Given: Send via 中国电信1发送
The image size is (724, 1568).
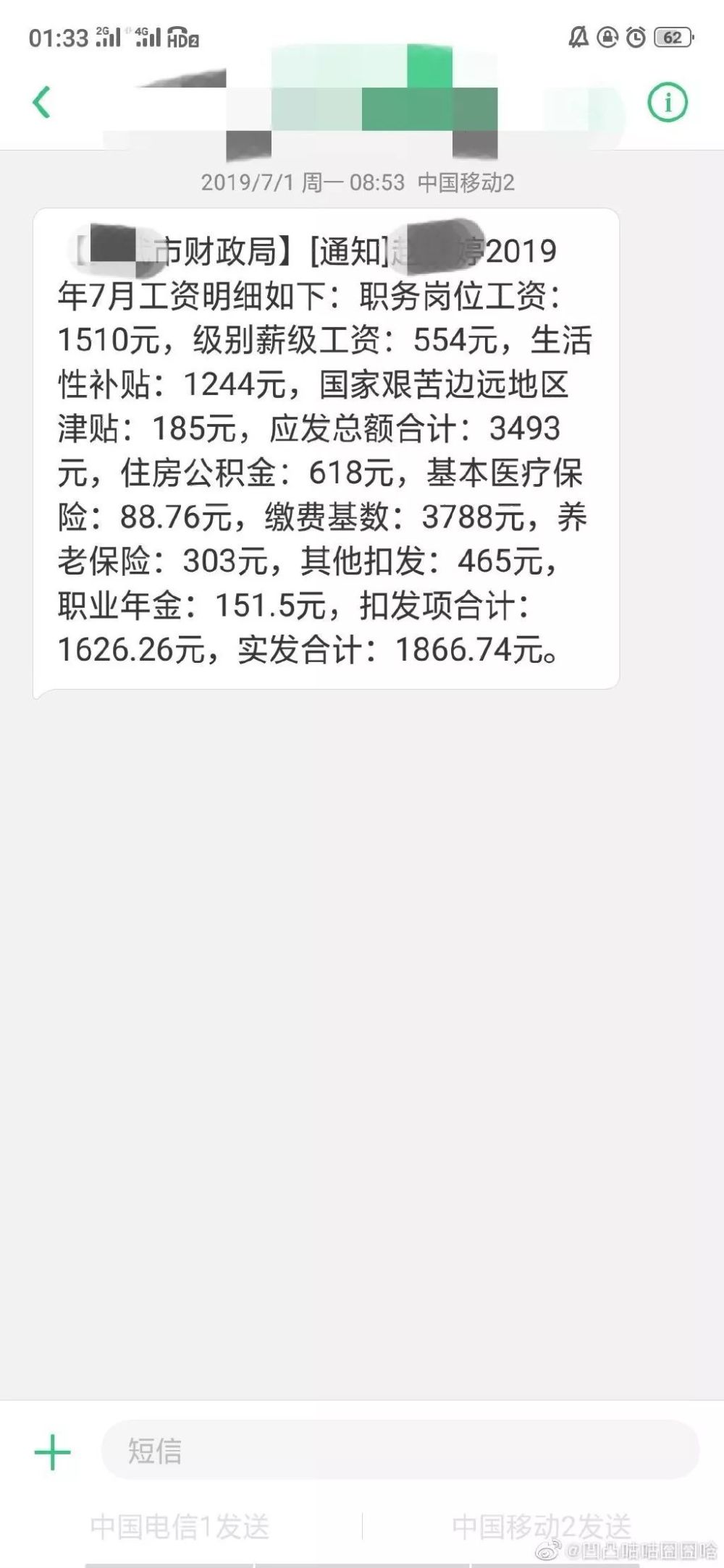Looking at the screenshot, I should pyautogui.click(x=180, y=1526).
